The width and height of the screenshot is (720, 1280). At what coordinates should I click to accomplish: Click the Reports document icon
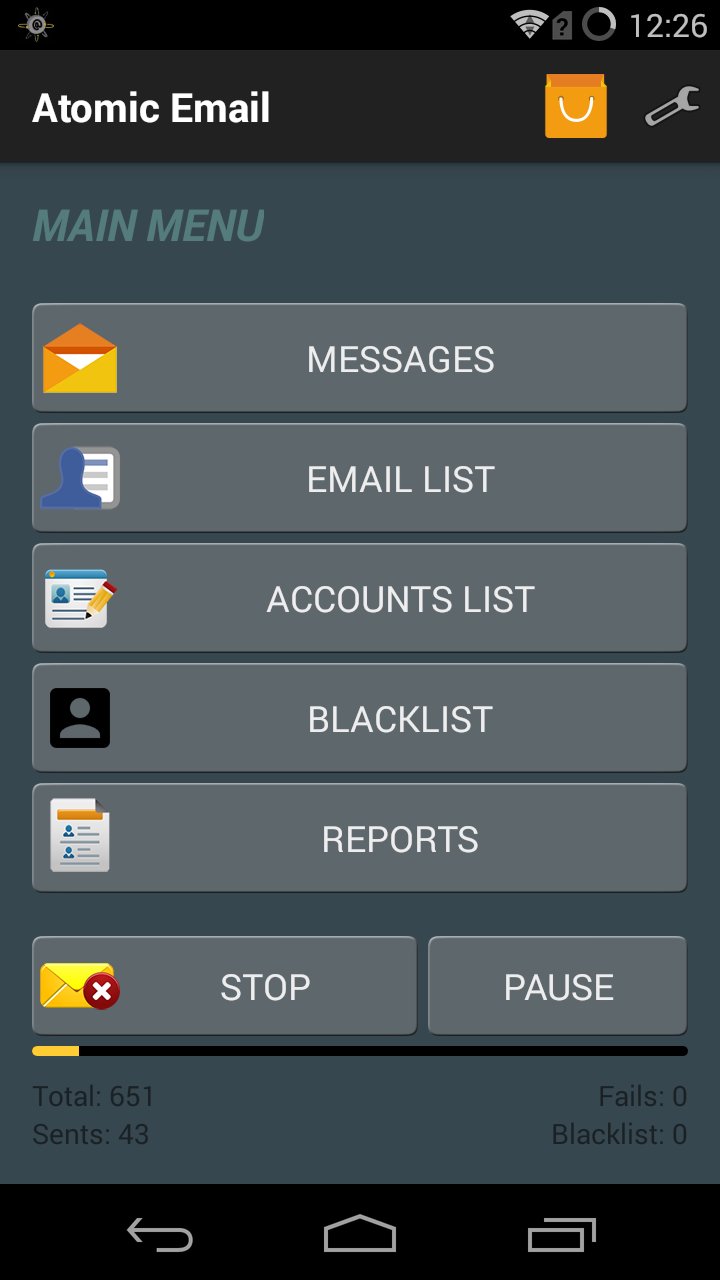(79, 837)
